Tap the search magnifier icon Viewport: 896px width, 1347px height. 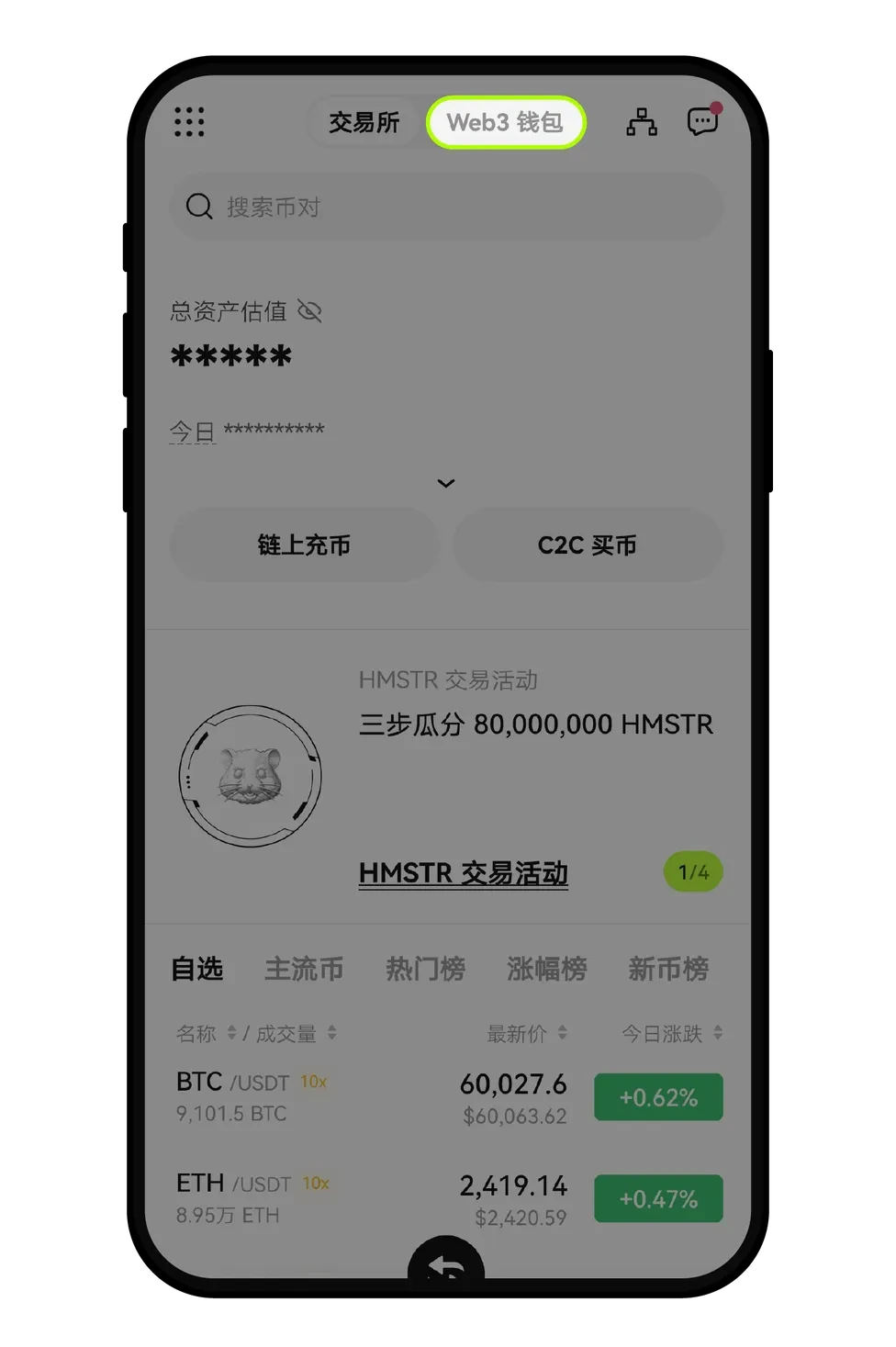pos(199,206)
